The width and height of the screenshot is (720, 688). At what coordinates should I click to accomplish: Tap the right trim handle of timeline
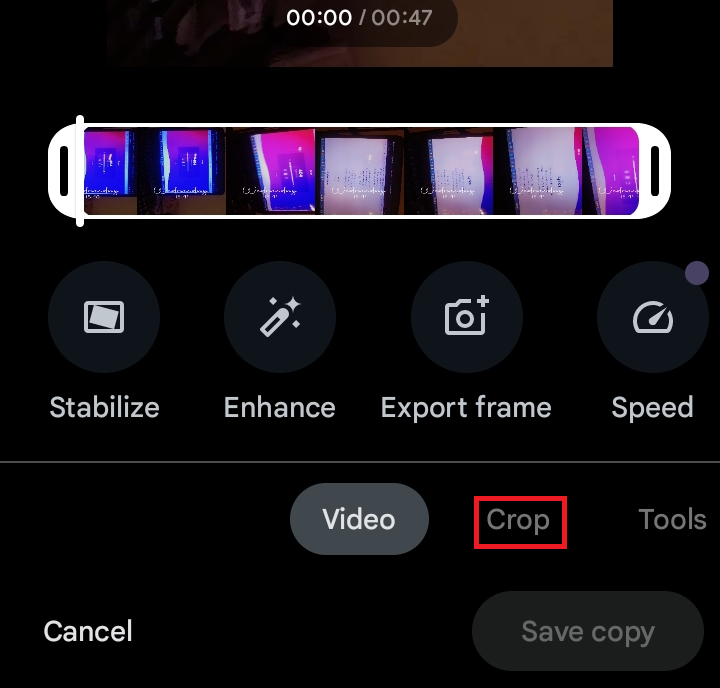coord(656,171)
